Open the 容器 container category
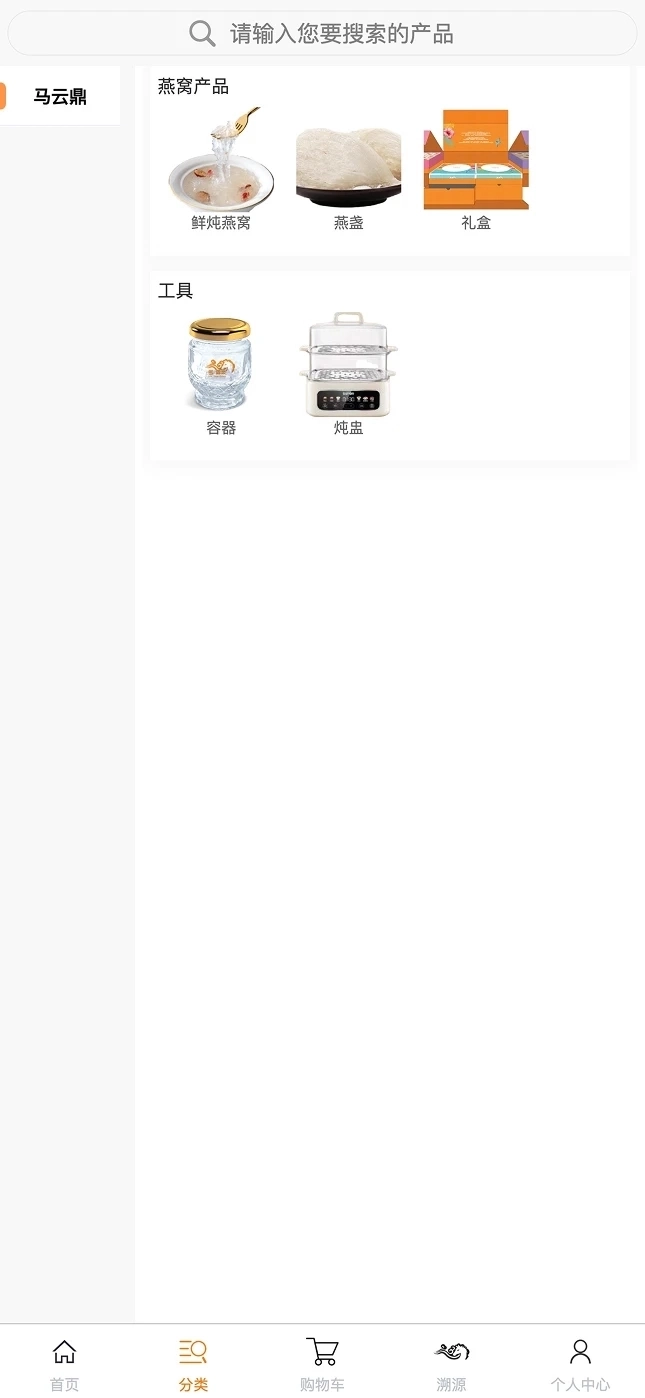Viewport: 645px width, 1398px height. point(221,372)
